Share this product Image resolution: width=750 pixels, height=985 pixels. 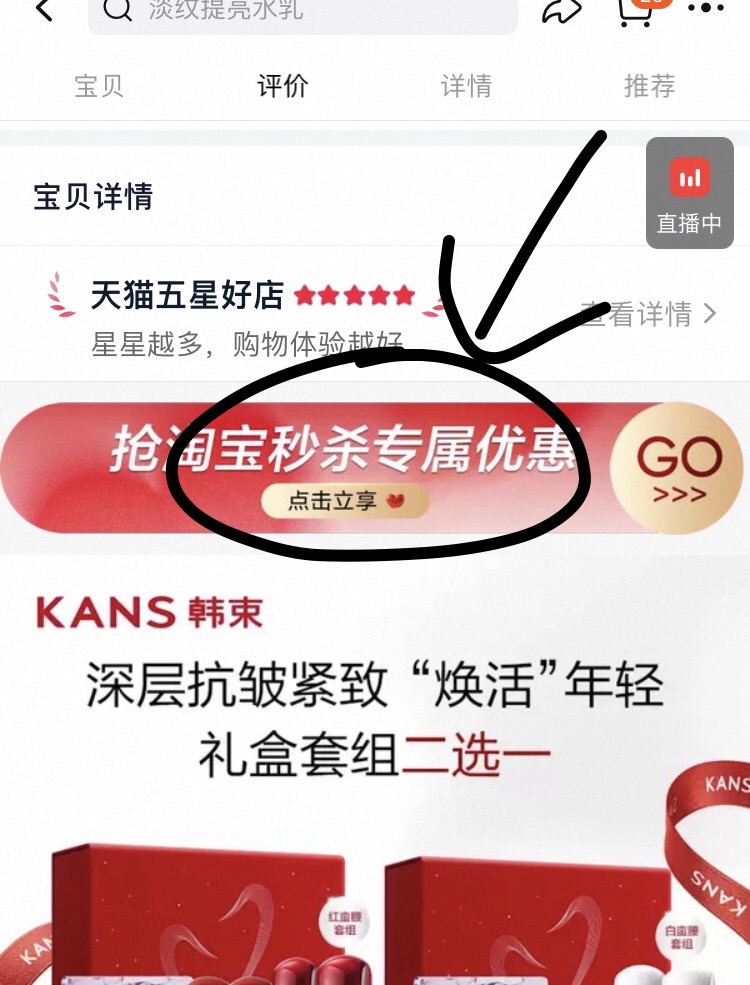coord(562,10)
